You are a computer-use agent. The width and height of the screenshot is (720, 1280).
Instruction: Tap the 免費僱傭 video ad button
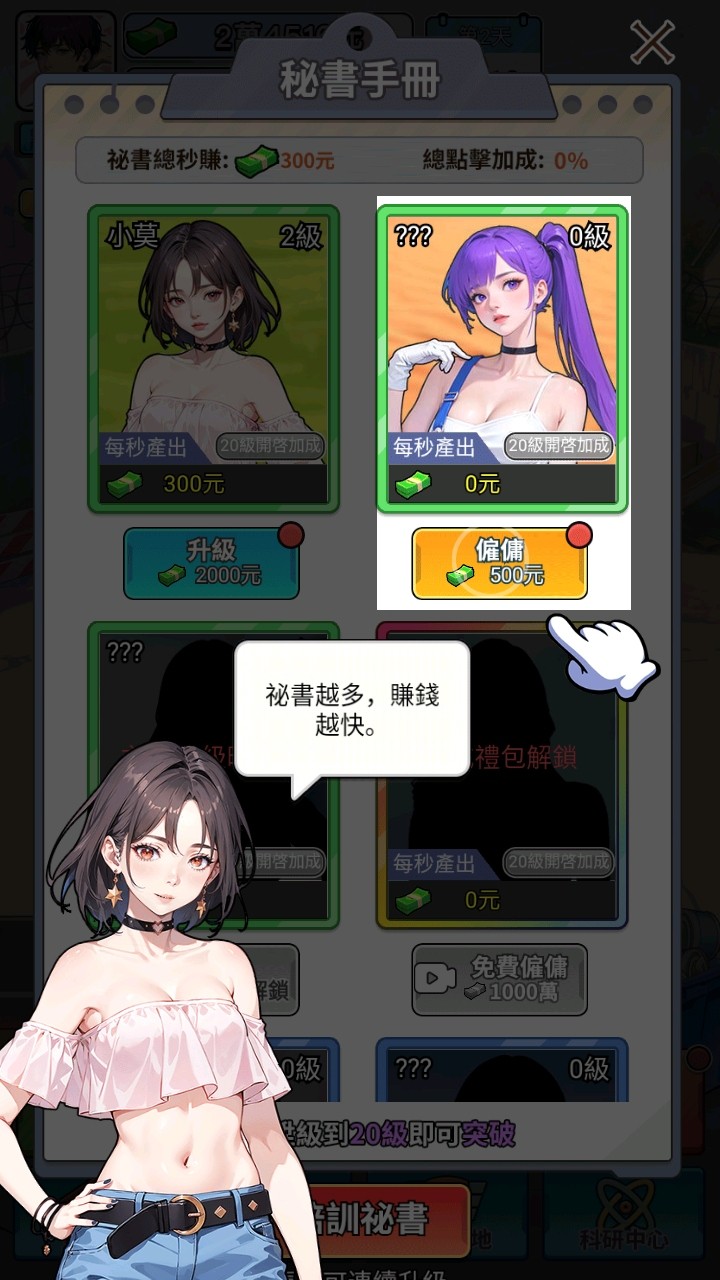point(499,979)
